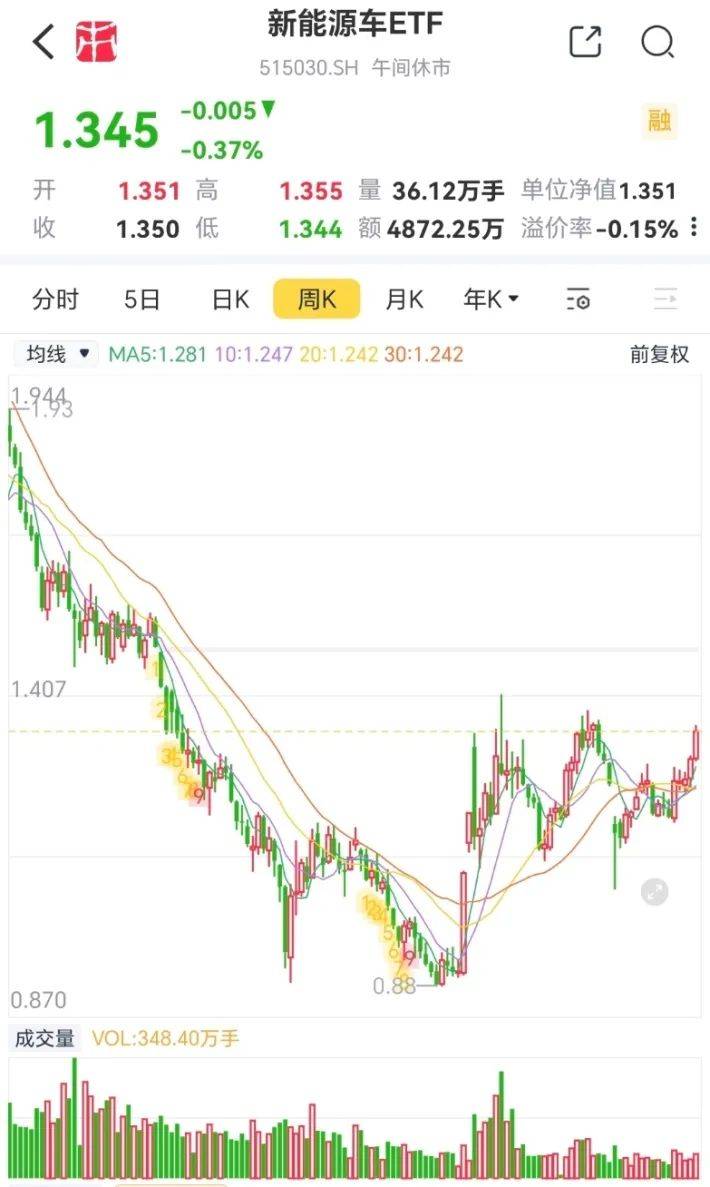Open the 均线 indicator dropdown

(58, 354)
